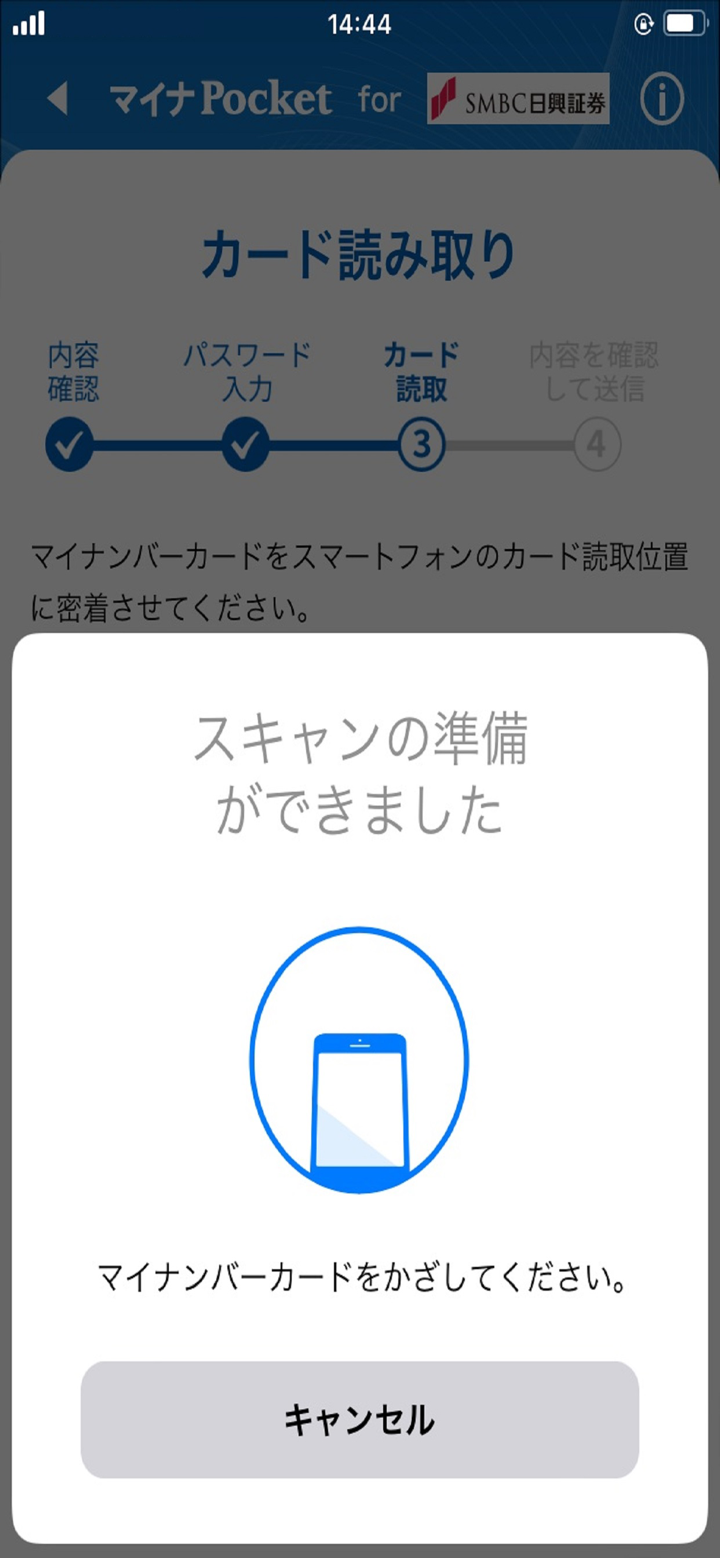Screen dimensions: 720x1558
Task: Select the パスワード入力 step label
Action: [245, 368]
